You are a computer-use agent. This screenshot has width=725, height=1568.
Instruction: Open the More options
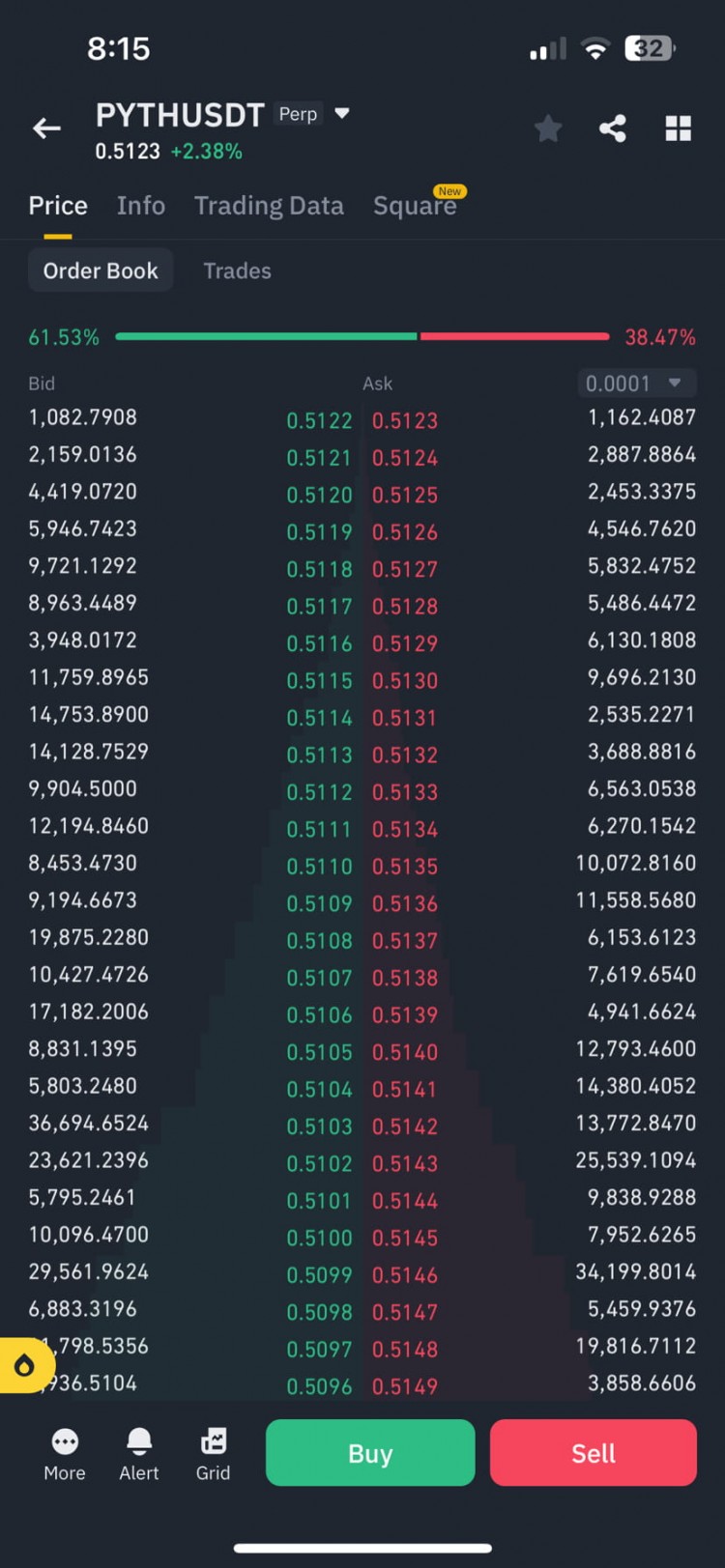pos(65,1453)
